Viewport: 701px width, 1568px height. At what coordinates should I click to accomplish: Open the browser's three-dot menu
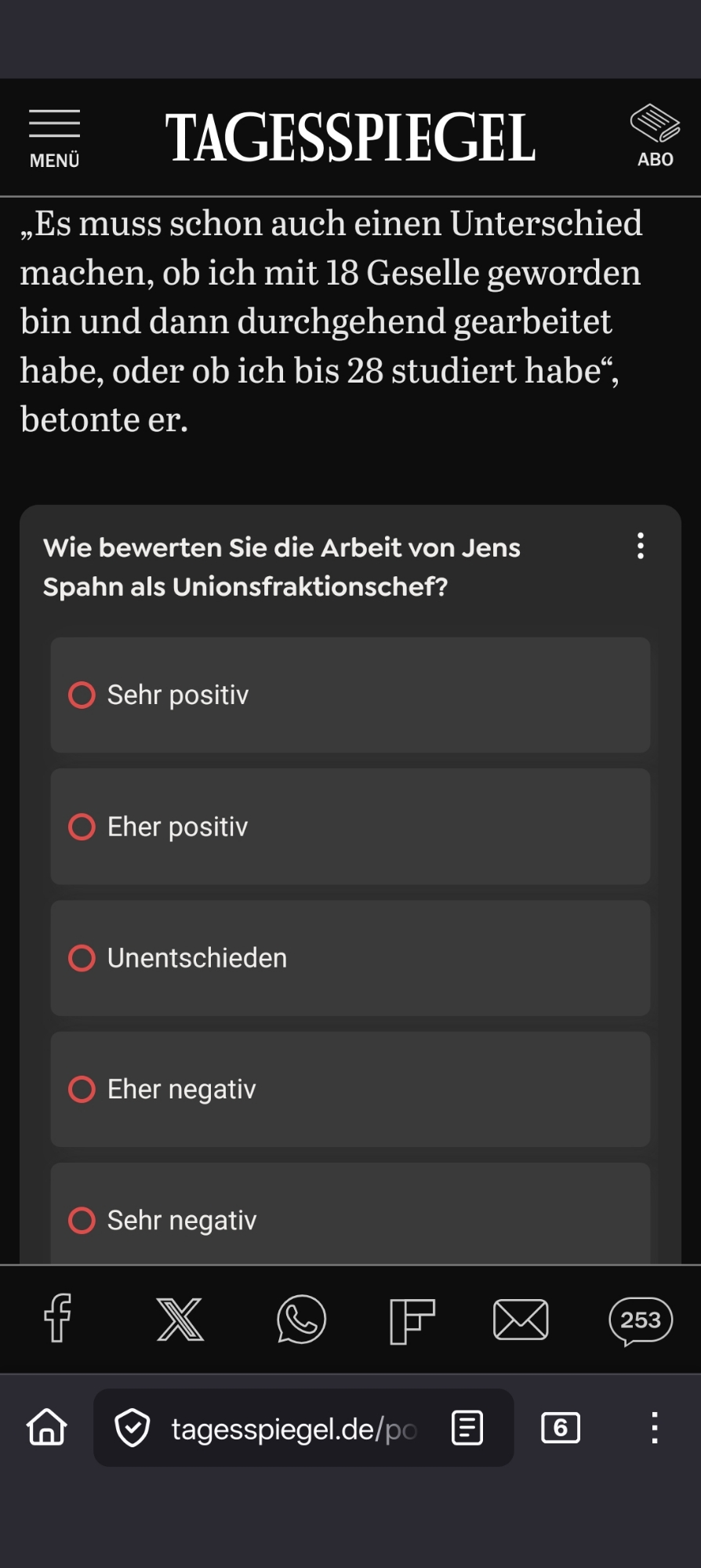(654, 1428)
